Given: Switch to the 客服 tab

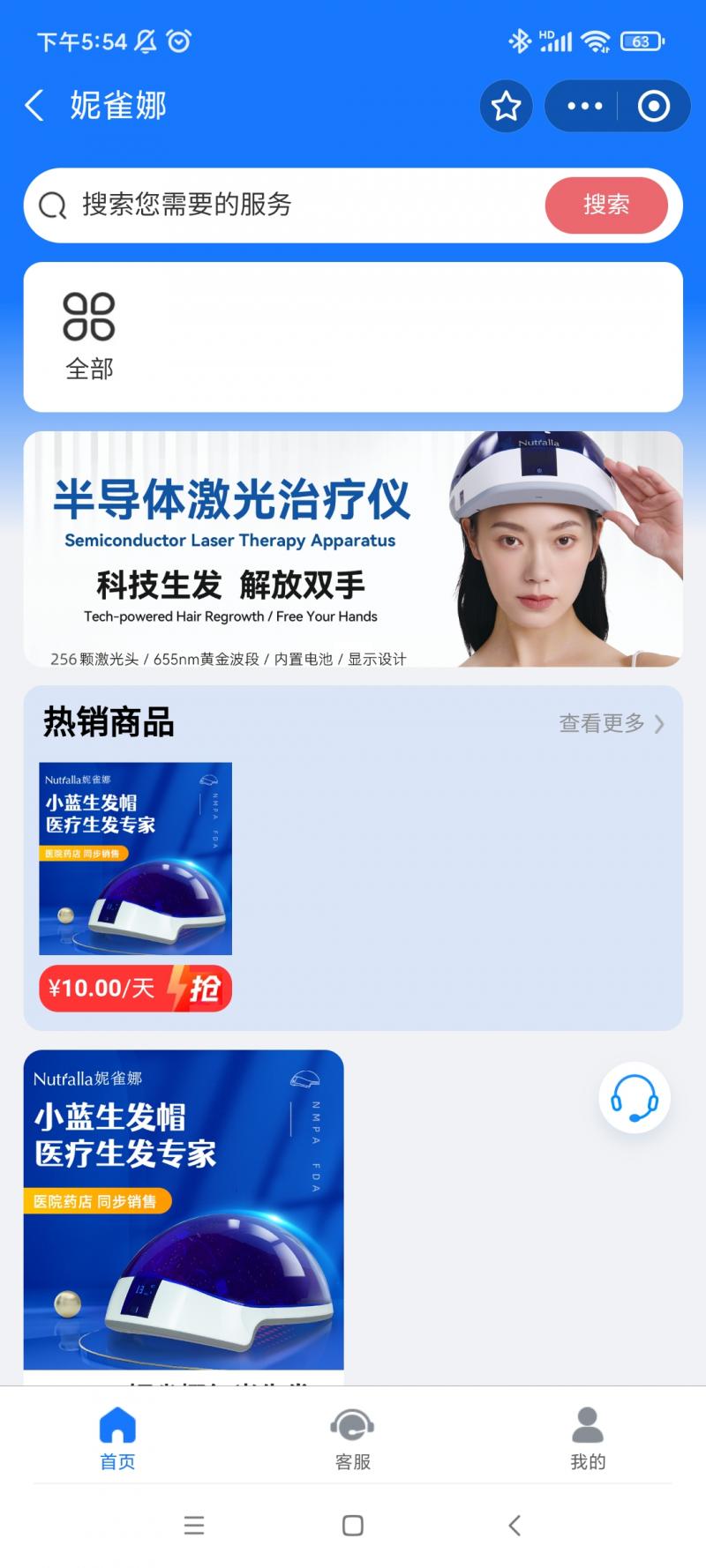Looking at the screenshot, I should (352, 1439).
